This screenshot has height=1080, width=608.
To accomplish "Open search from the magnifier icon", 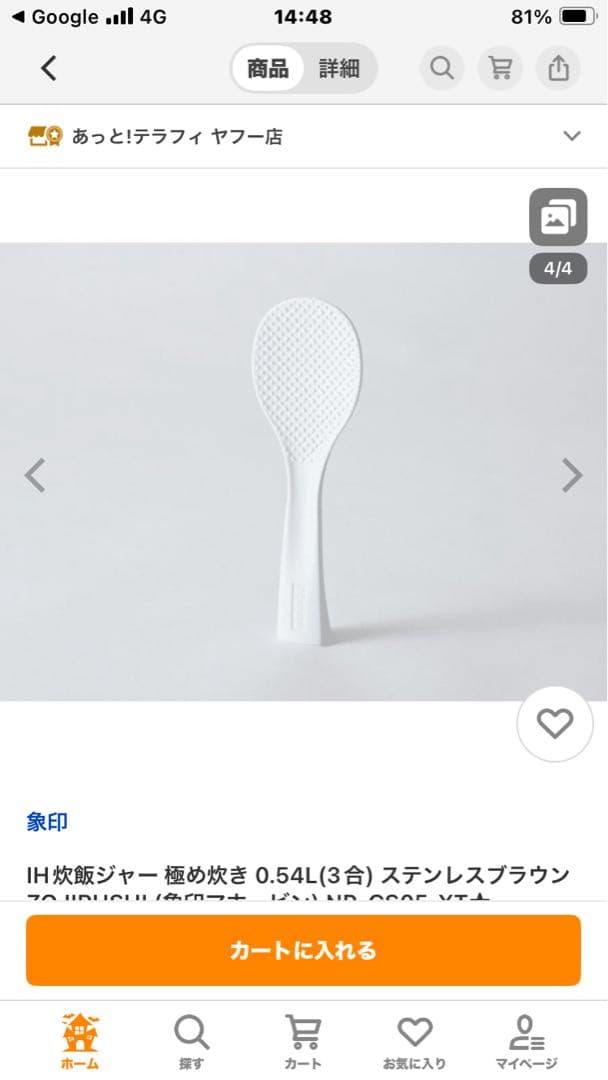I will pyautogui.click(x=442, y=68).
